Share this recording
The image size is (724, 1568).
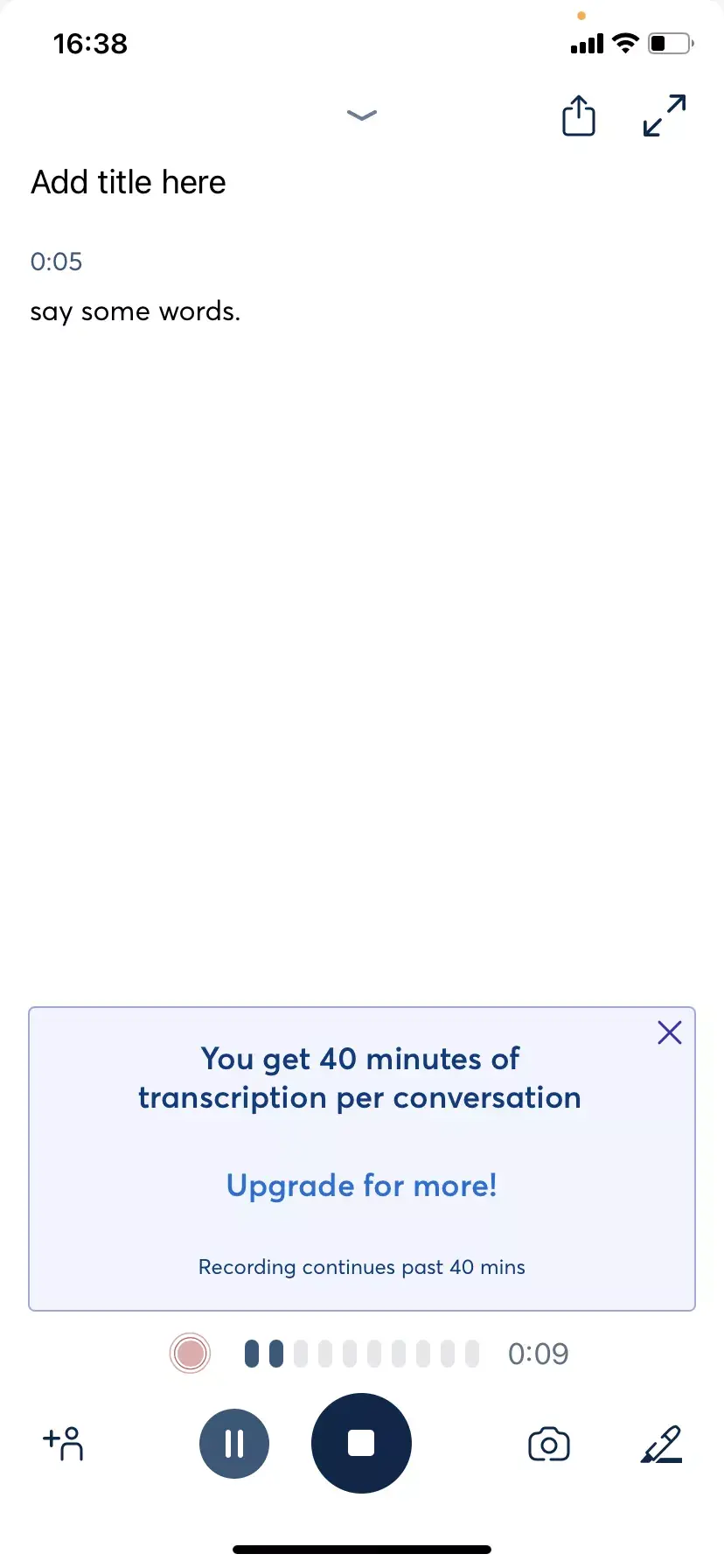click(x=578, y=115)
